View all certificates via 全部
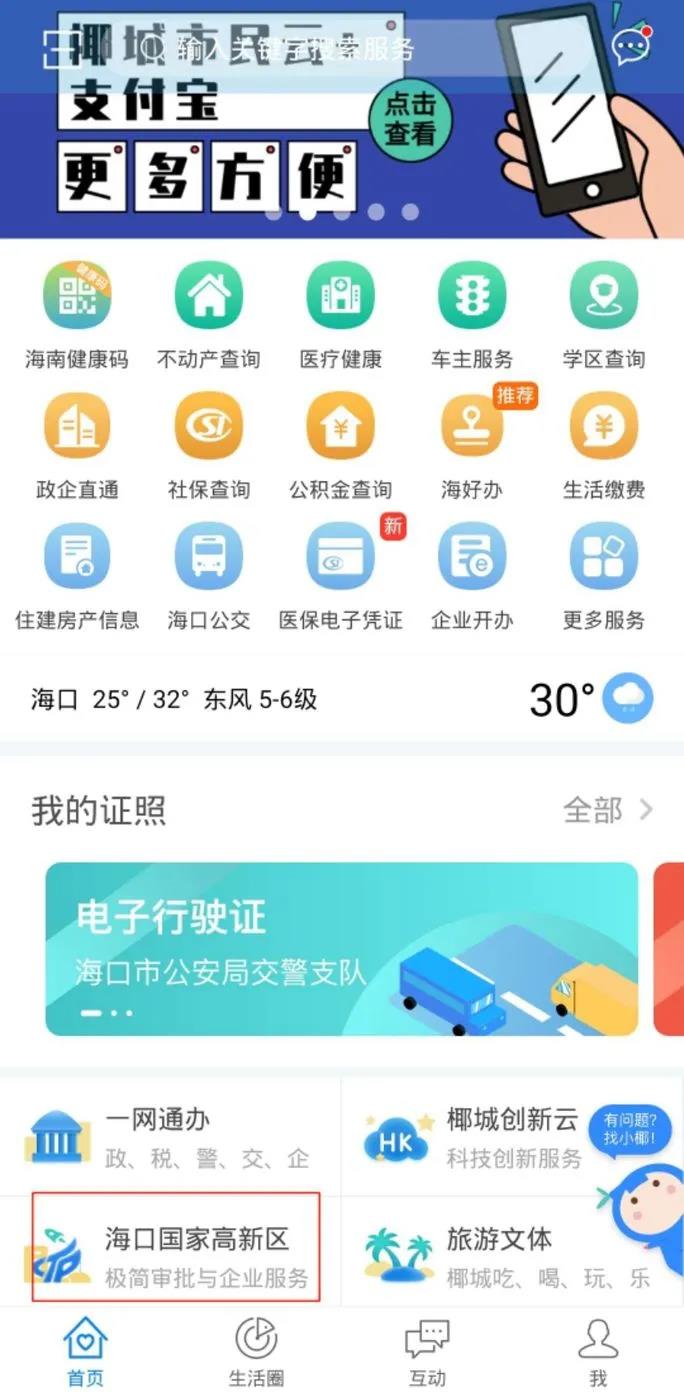 pyautogui.click(x=606, y=810)
